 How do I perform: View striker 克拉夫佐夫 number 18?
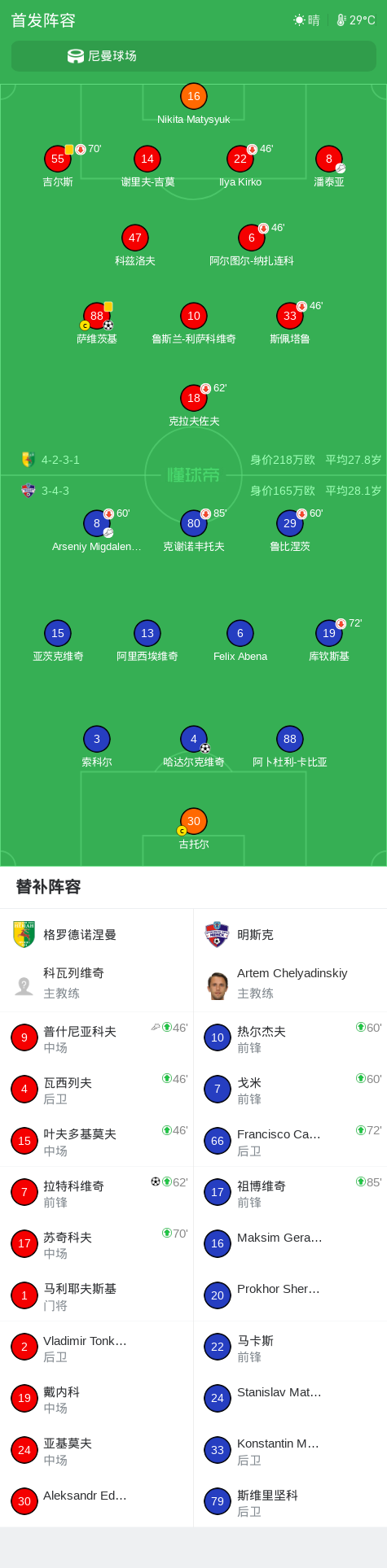(x=194, y=406)
